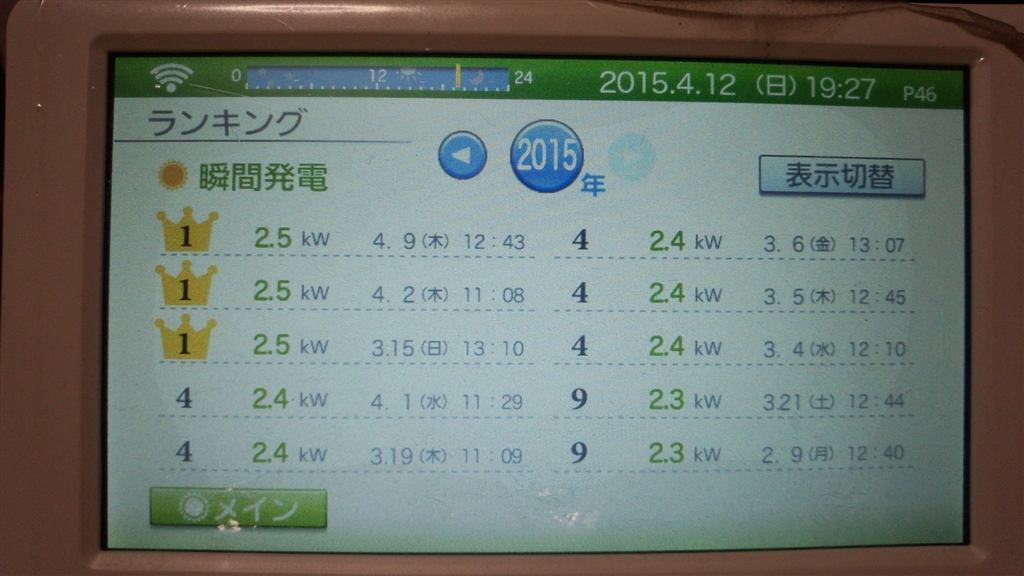Return to the メイン main screen

(238, 508)
